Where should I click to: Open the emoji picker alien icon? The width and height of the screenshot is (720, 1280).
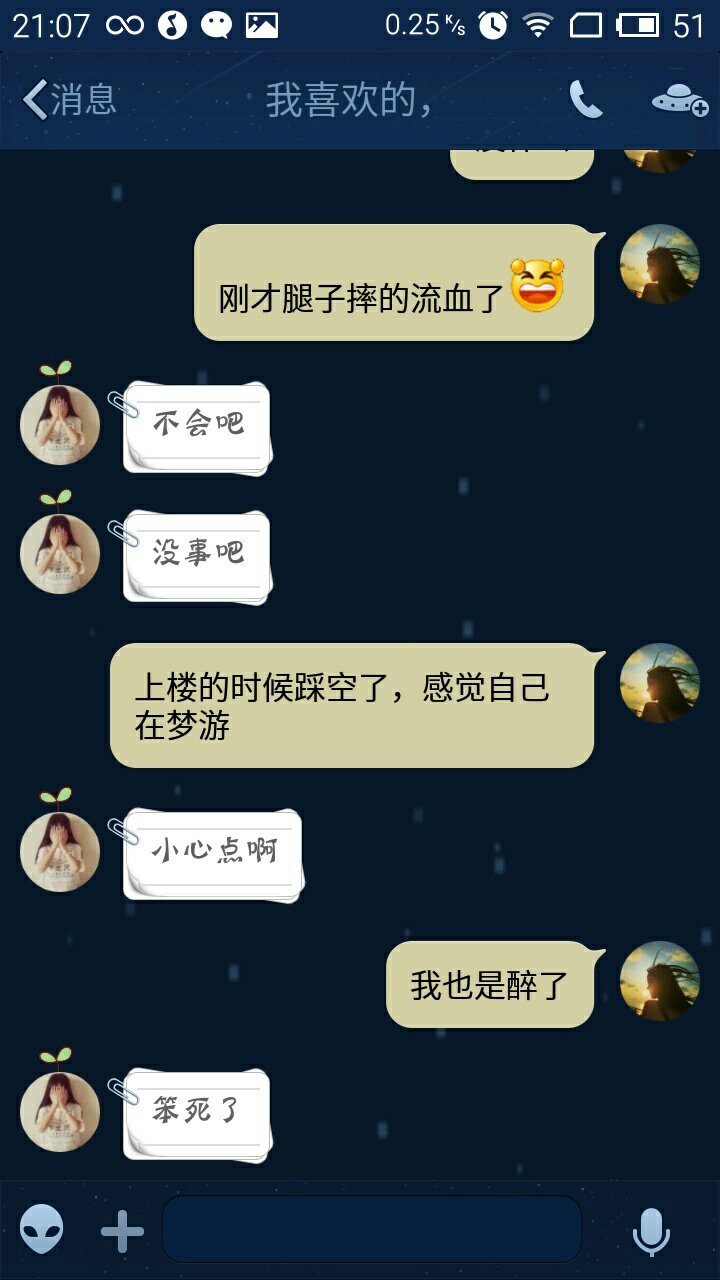42,1230
